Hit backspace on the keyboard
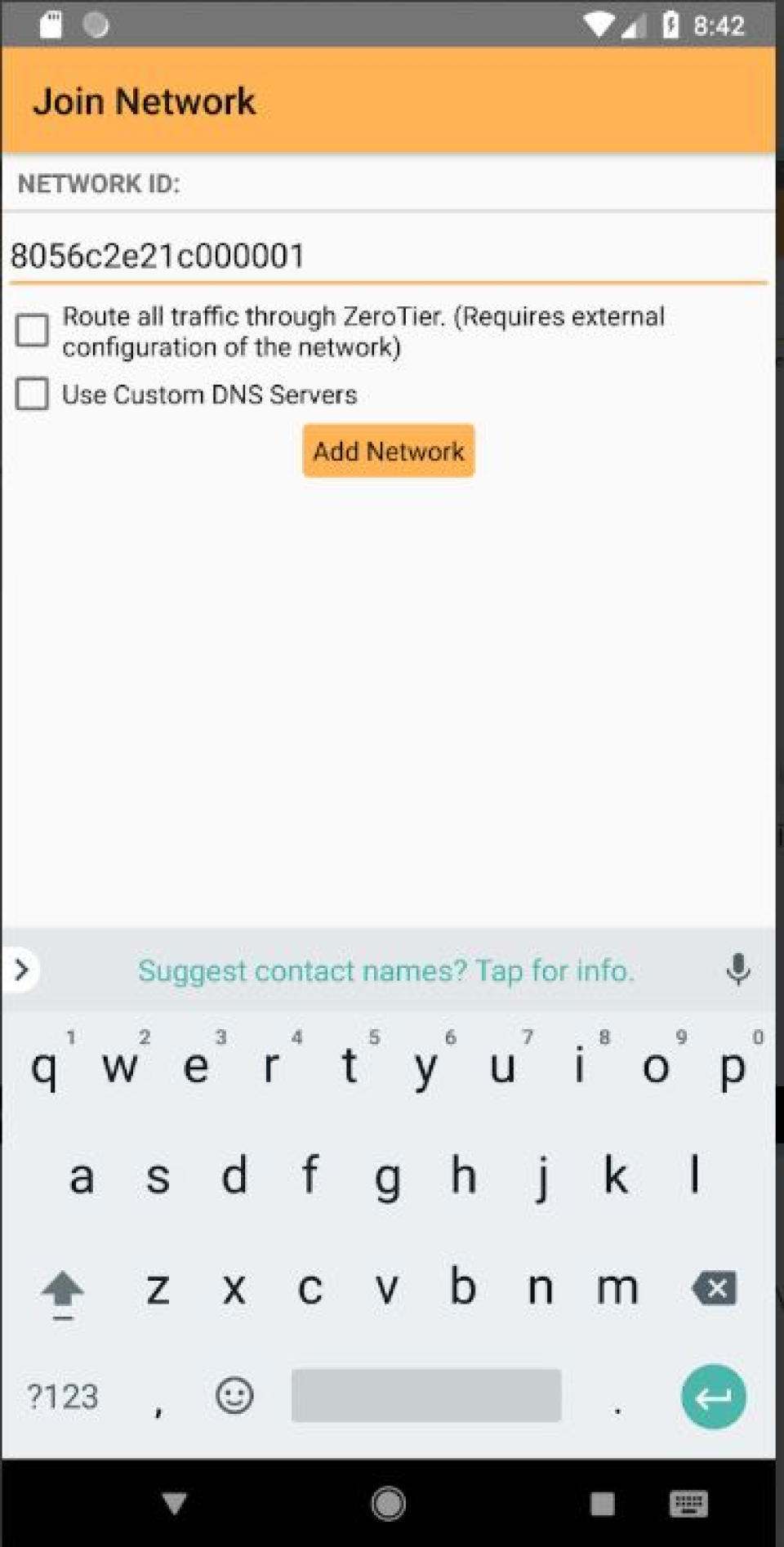The height and width of the screenshot is (1547, 784). pos(714,1288)
